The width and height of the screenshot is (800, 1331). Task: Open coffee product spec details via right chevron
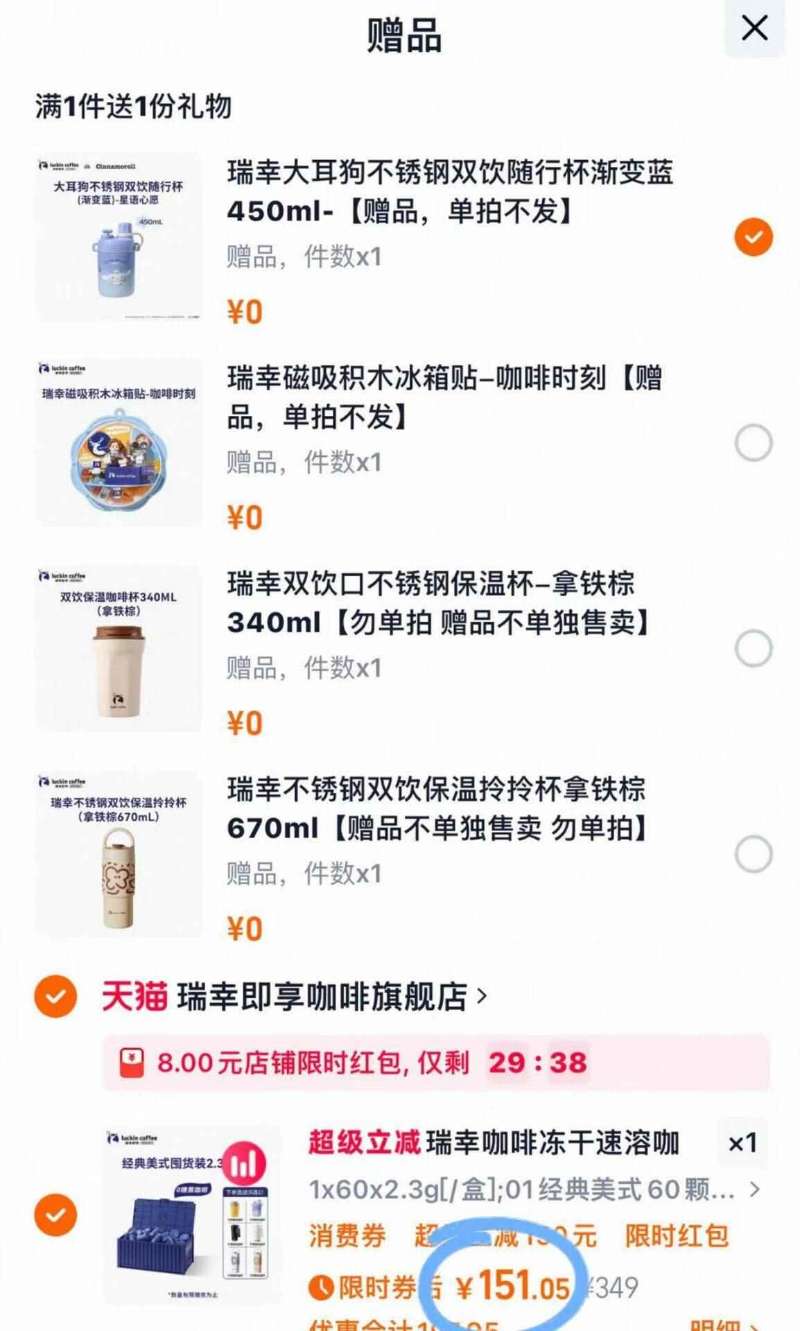[756, 1193]
